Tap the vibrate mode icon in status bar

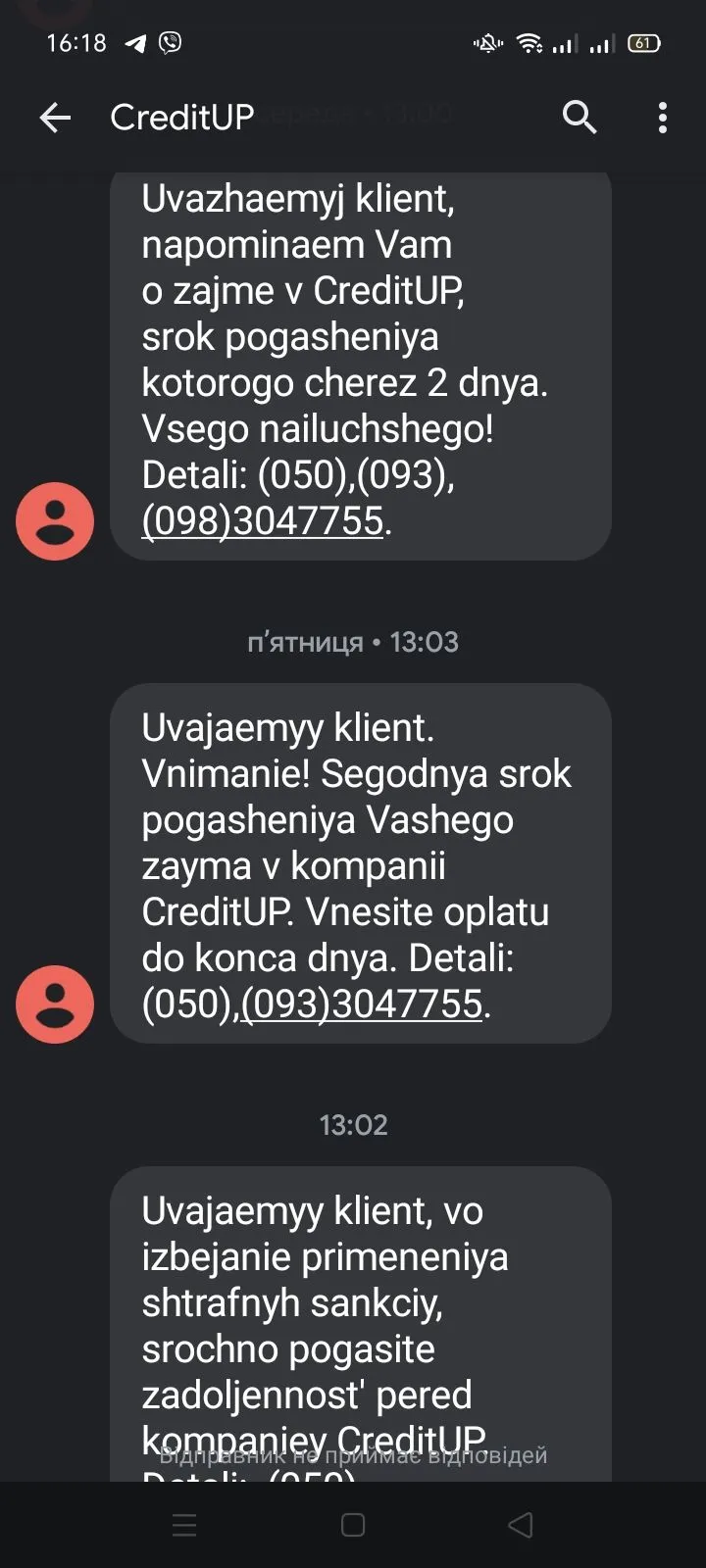pos(488,42)
